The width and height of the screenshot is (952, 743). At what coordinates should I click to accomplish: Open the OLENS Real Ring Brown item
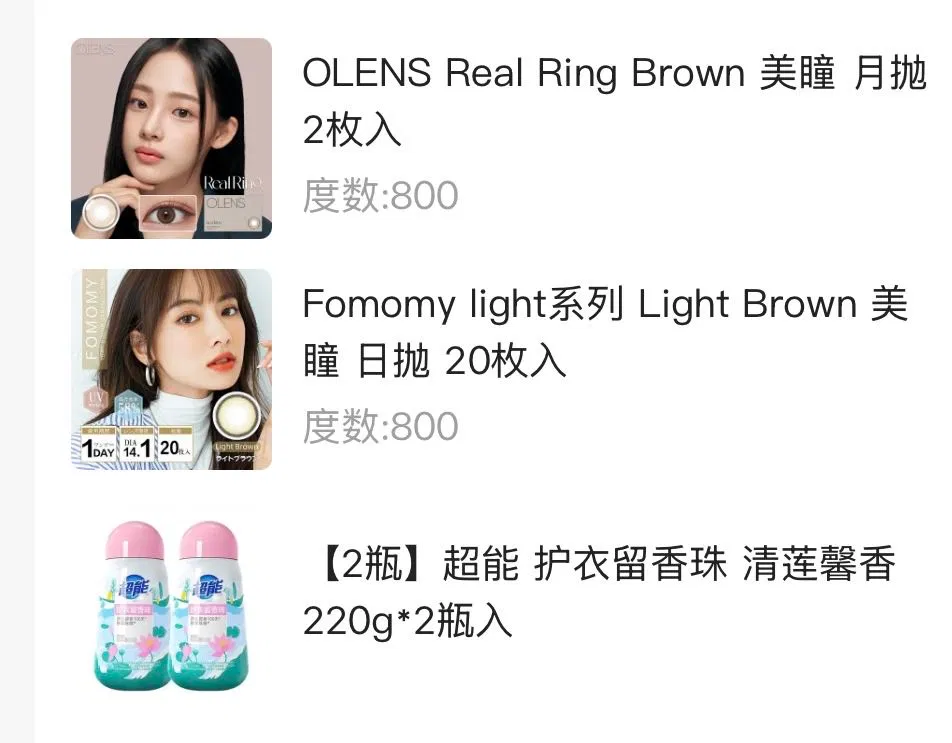coord(613,102)
